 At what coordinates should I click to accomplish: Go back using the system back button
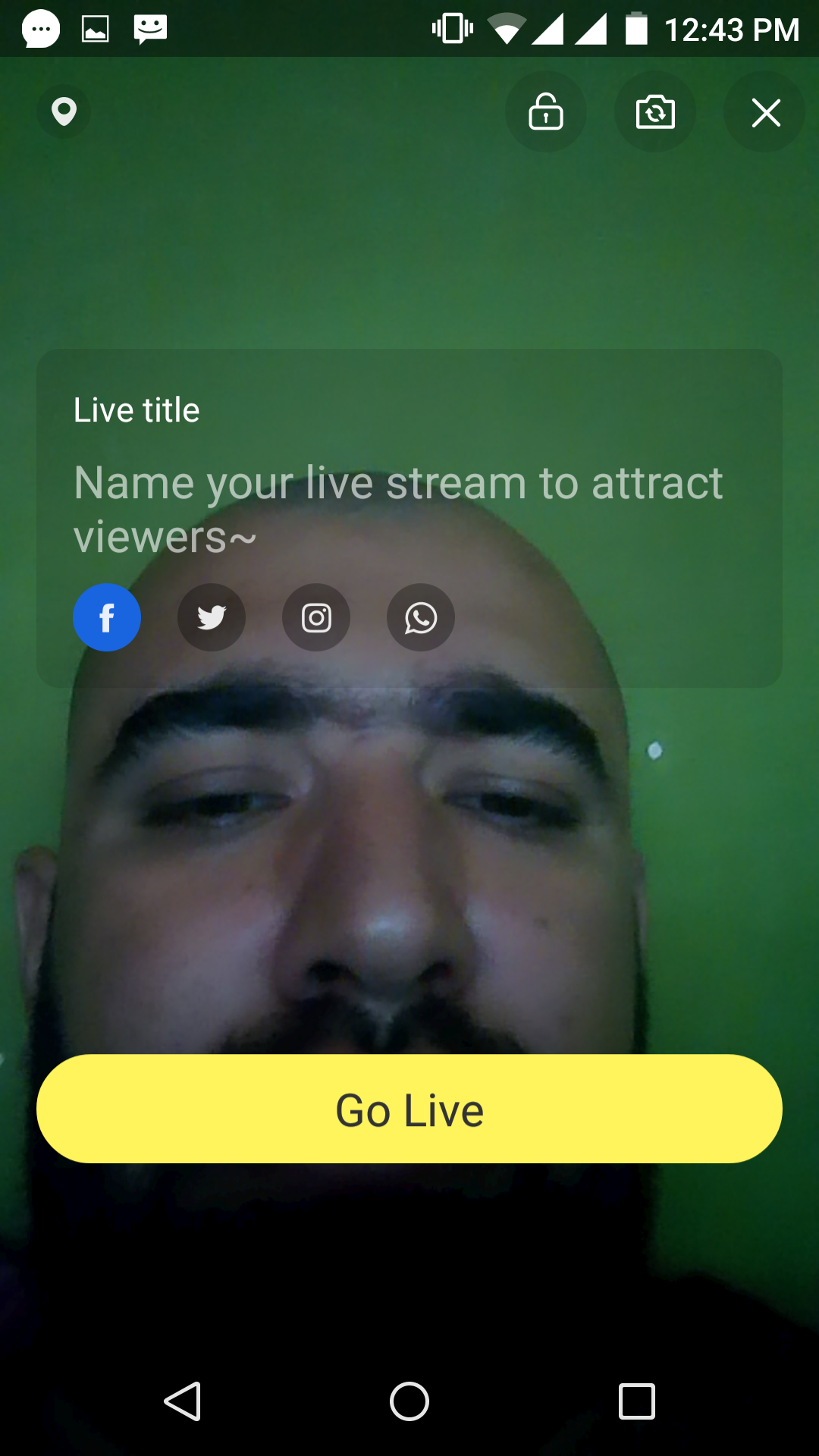point(183,1401)
